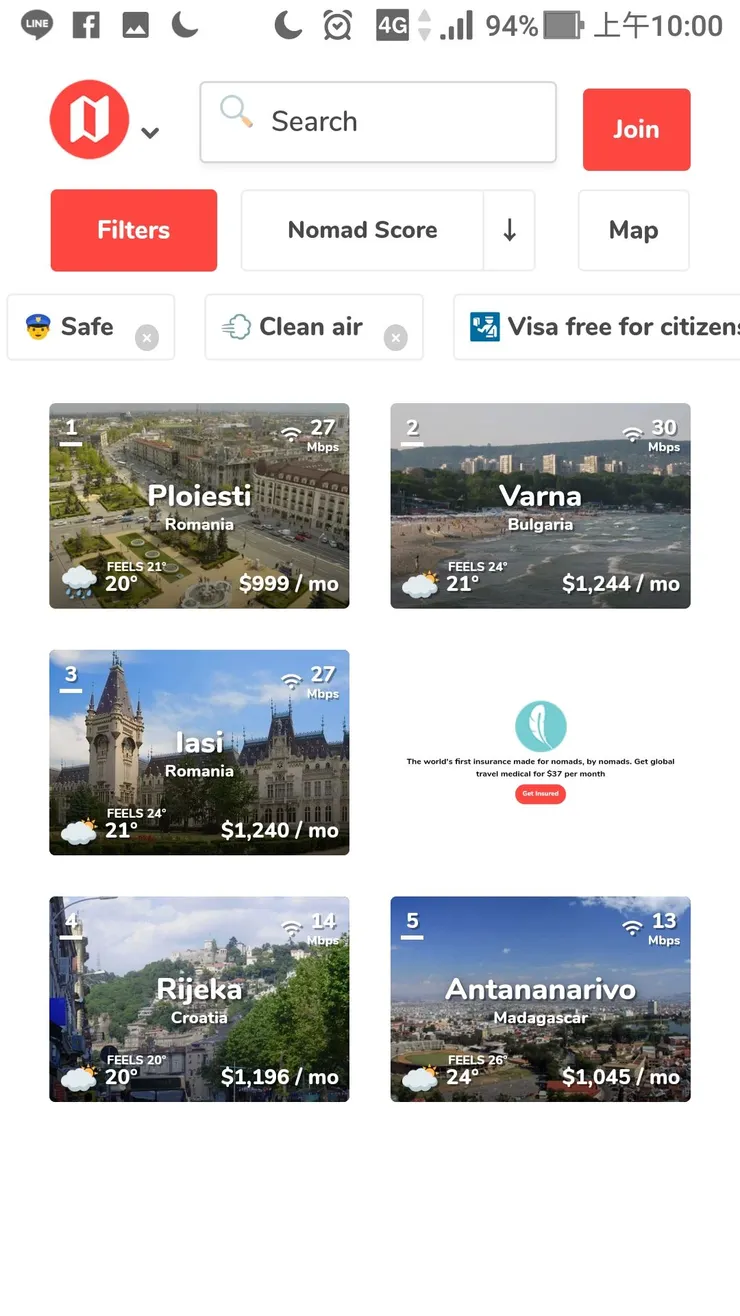This screenshot has height=1316, width=740.
Task: Open the Iasi, Romania city card
Action: [x=199, y=753]
